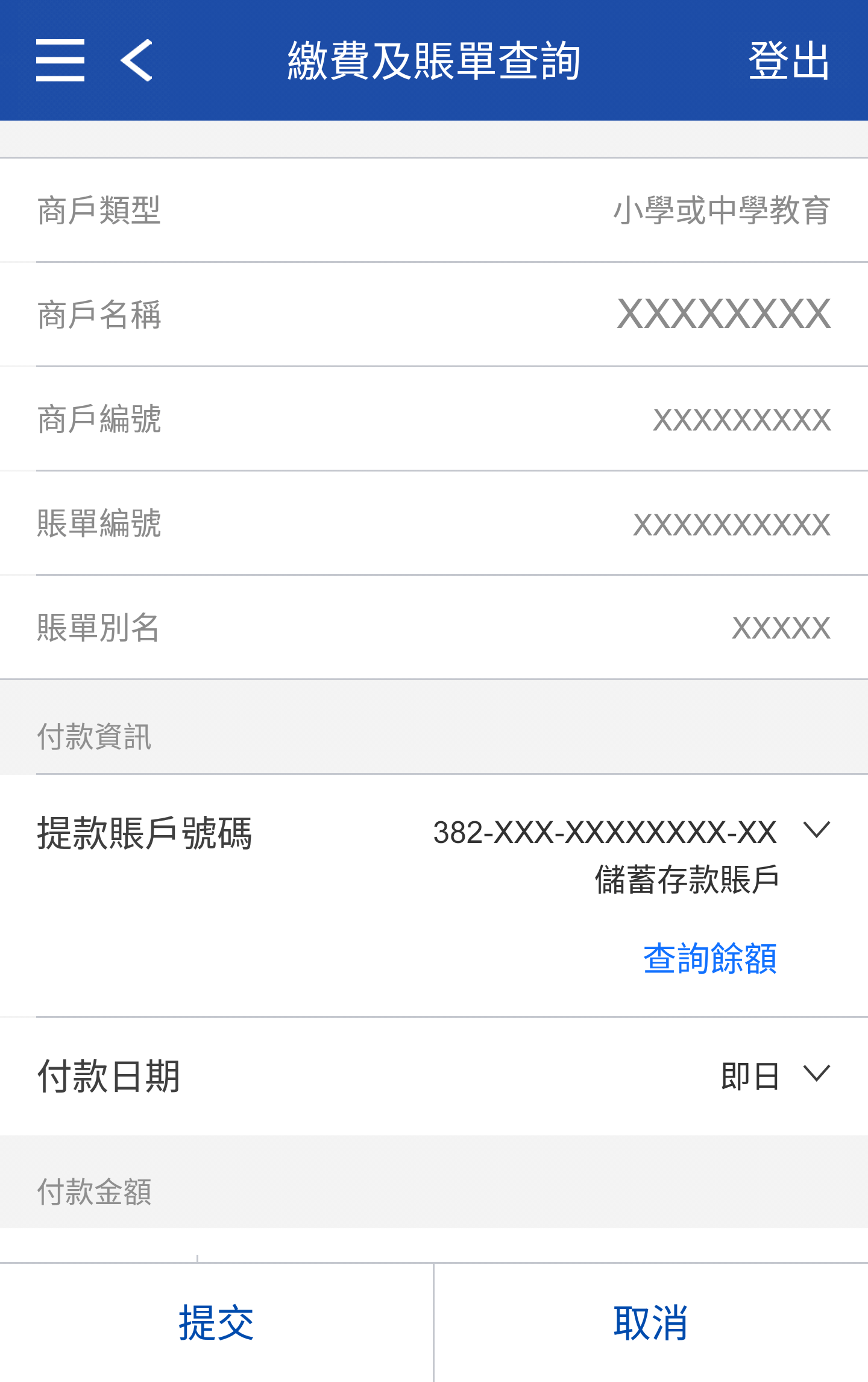Check balance via 查詢餘額 link
Image resolution: width=868 pixels, height=1382 pixels.
pyautogui.click(x=709, y=958)
